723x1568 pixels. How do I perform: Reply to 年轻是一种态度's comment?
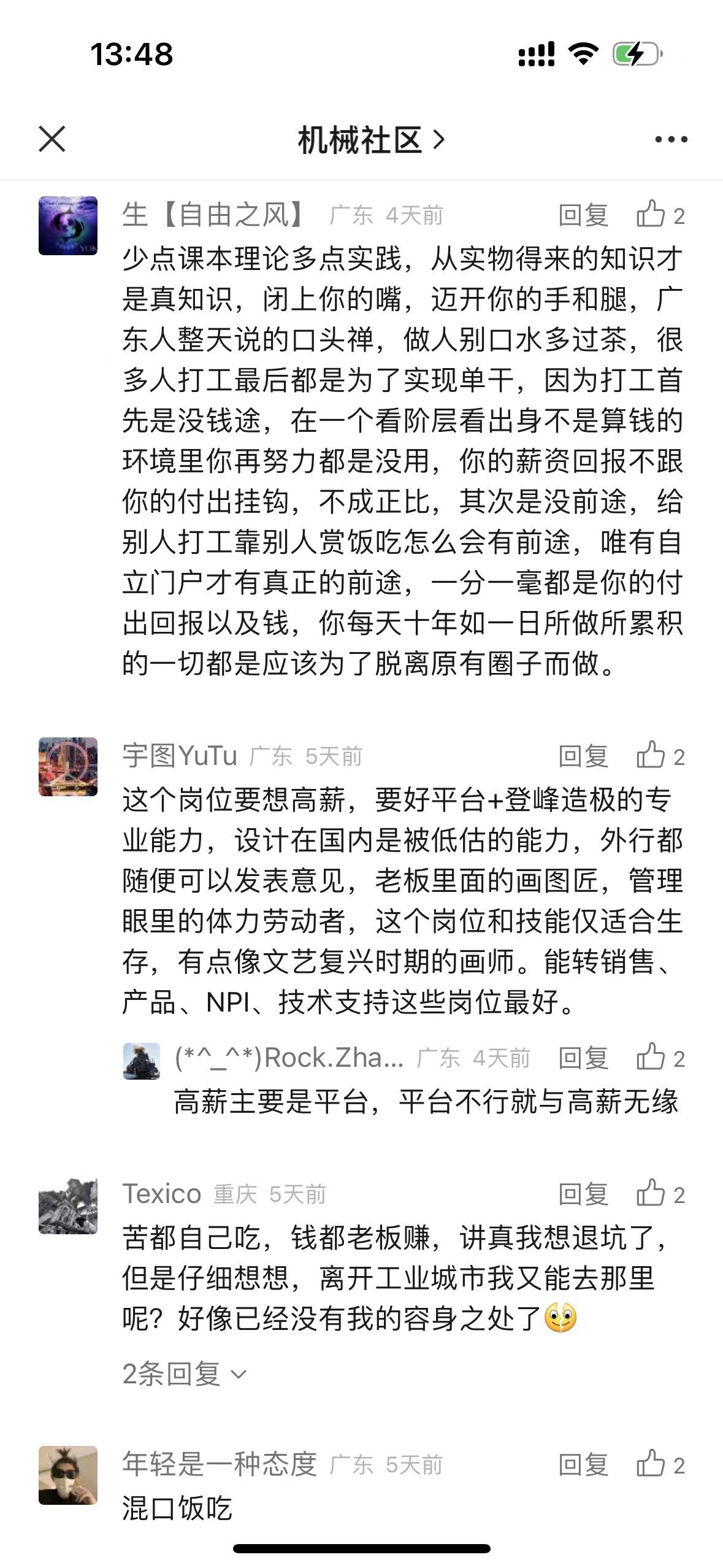click(x=583, y=1465)
